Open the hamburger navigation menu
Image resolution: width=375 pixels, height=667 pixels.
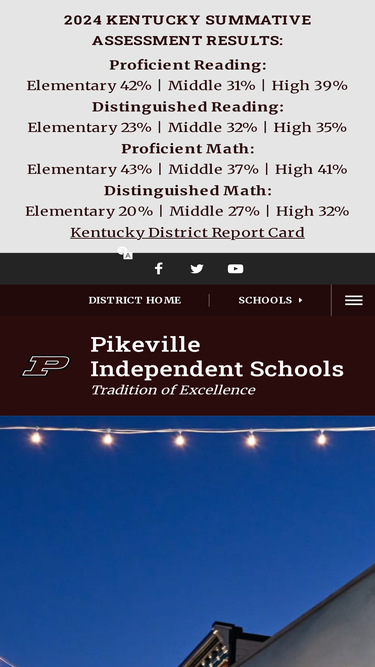354,300
